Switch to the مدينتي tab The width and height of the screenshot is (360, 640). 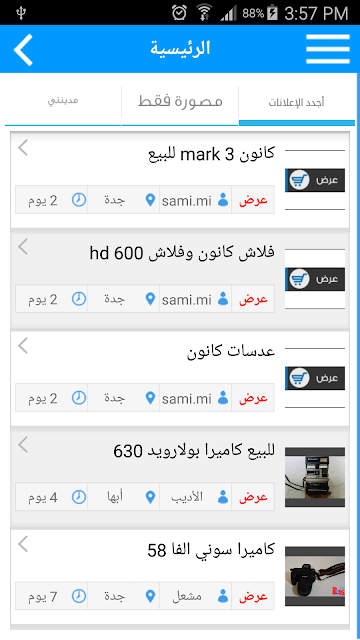(x=63, y=100)
